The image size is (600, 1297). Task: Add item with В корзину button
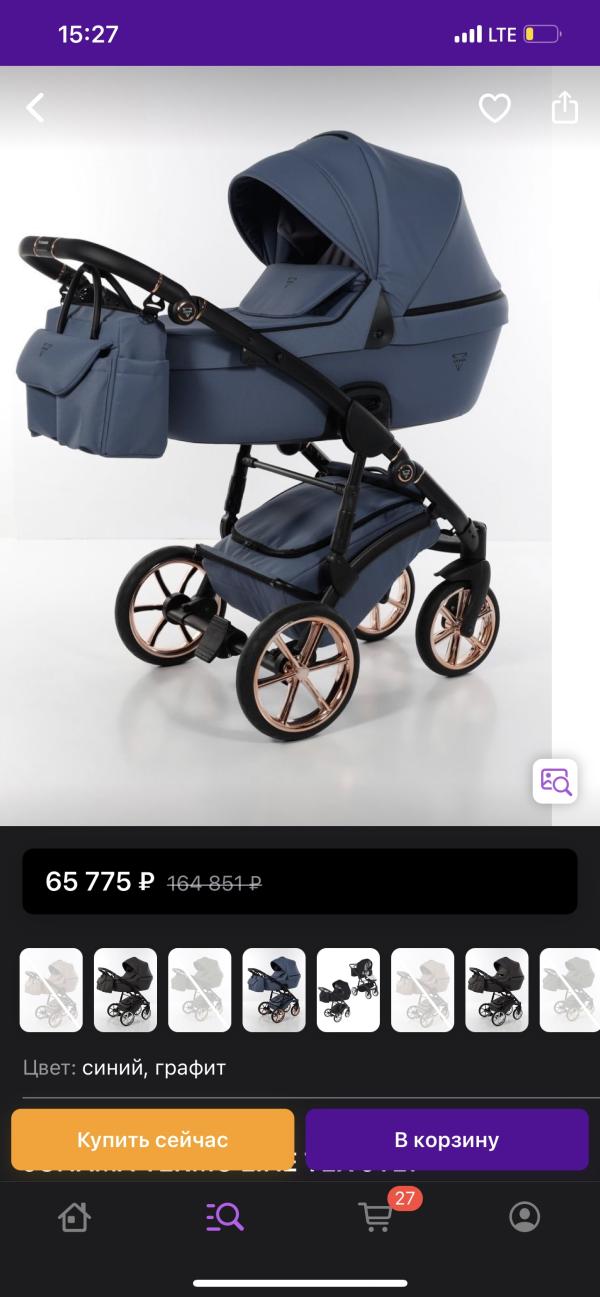[x=446, y=1140]
